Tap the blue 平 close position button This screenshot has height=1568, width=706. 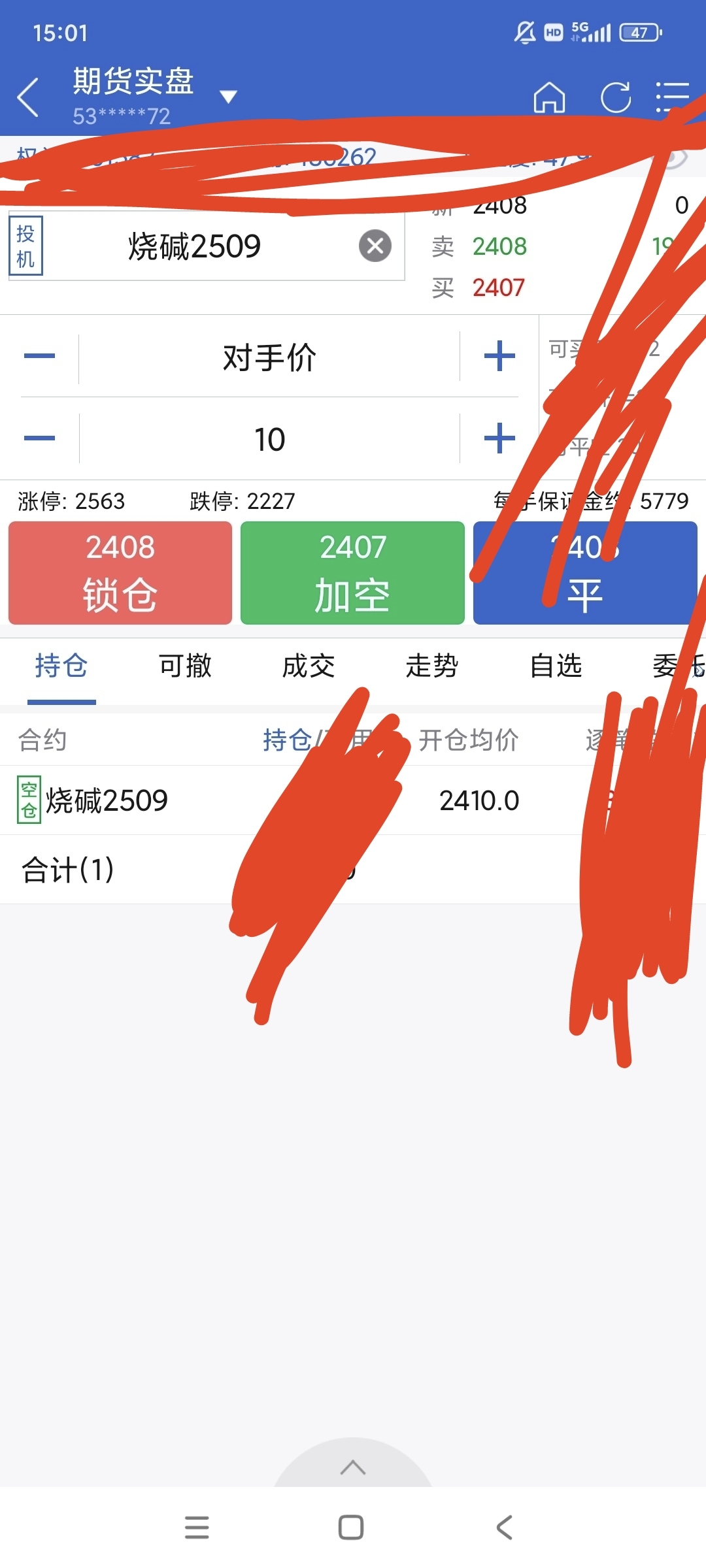(584, 572)
